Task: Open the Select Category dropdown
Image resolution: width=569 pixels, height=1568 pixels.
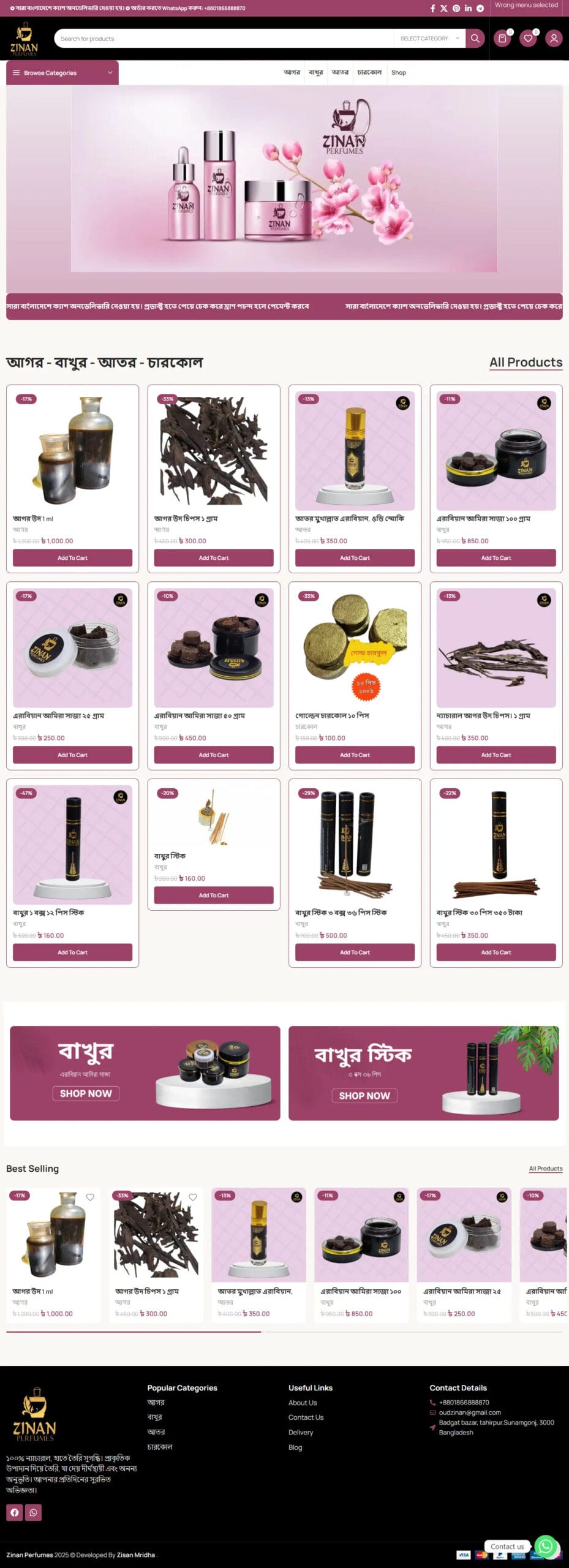Action: (x=429, y=39)
